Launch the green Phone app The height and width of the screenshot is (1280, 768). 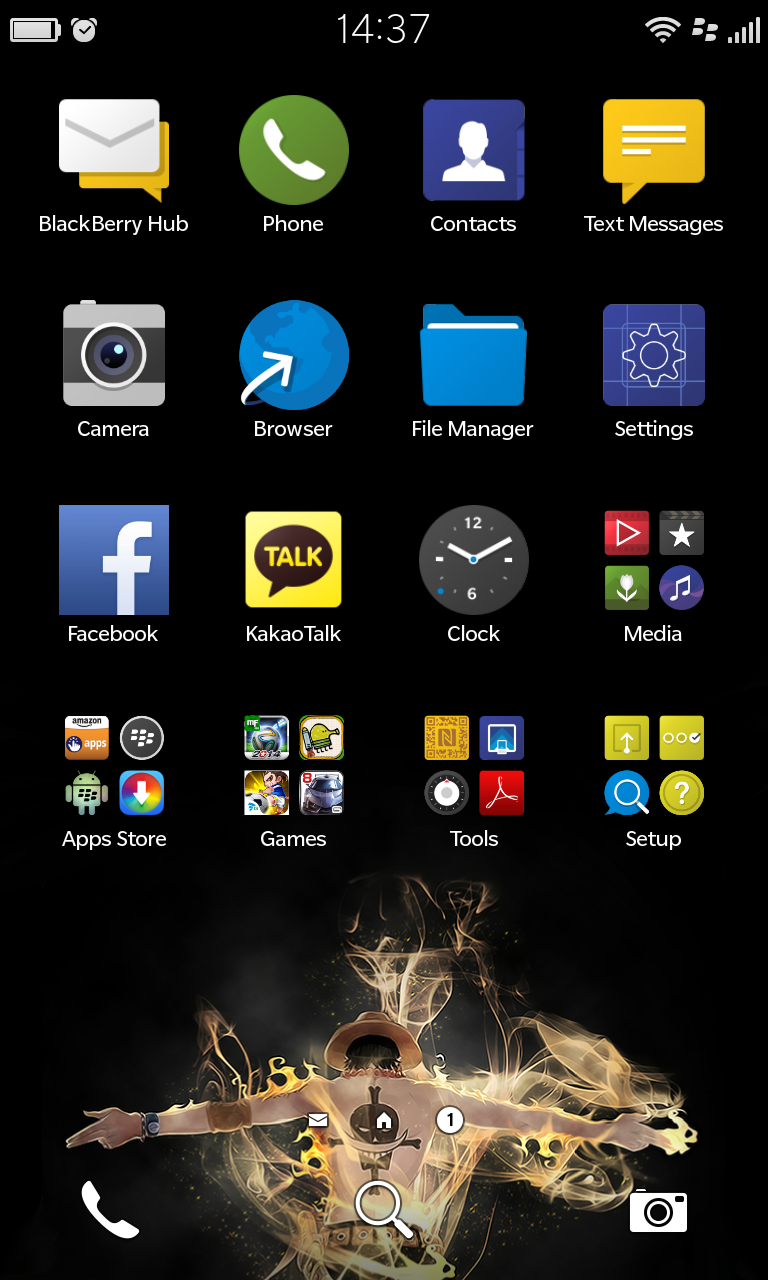pos(293,151)
